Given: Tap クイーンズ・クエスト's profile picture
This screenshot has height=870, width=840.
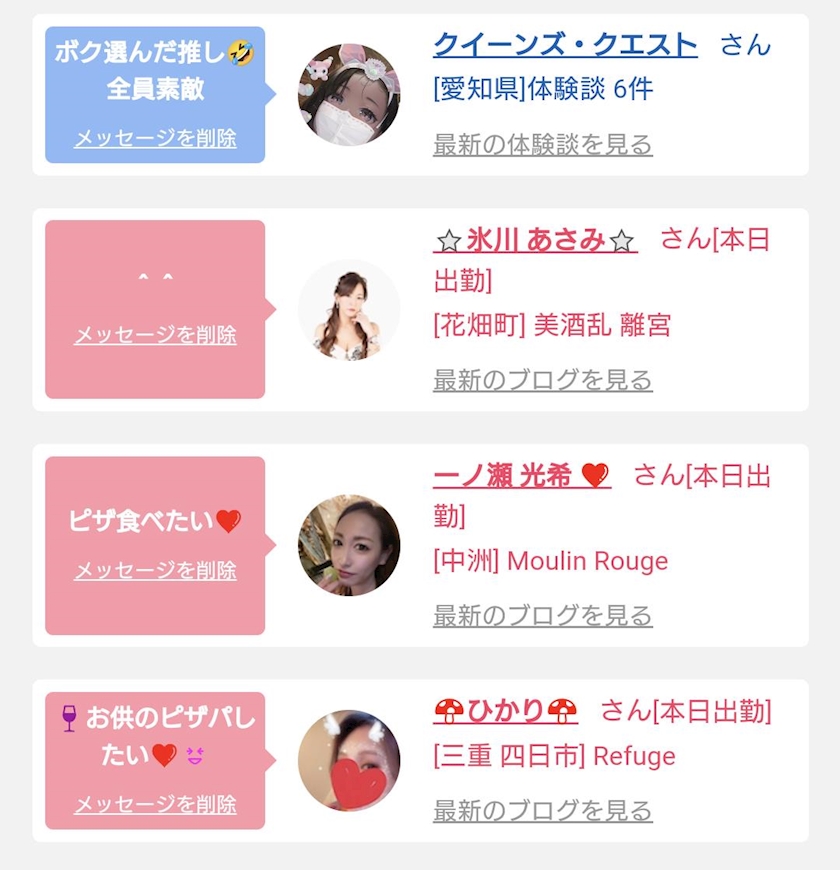Looking at the screenshot, I should click(x=349, y=95).
